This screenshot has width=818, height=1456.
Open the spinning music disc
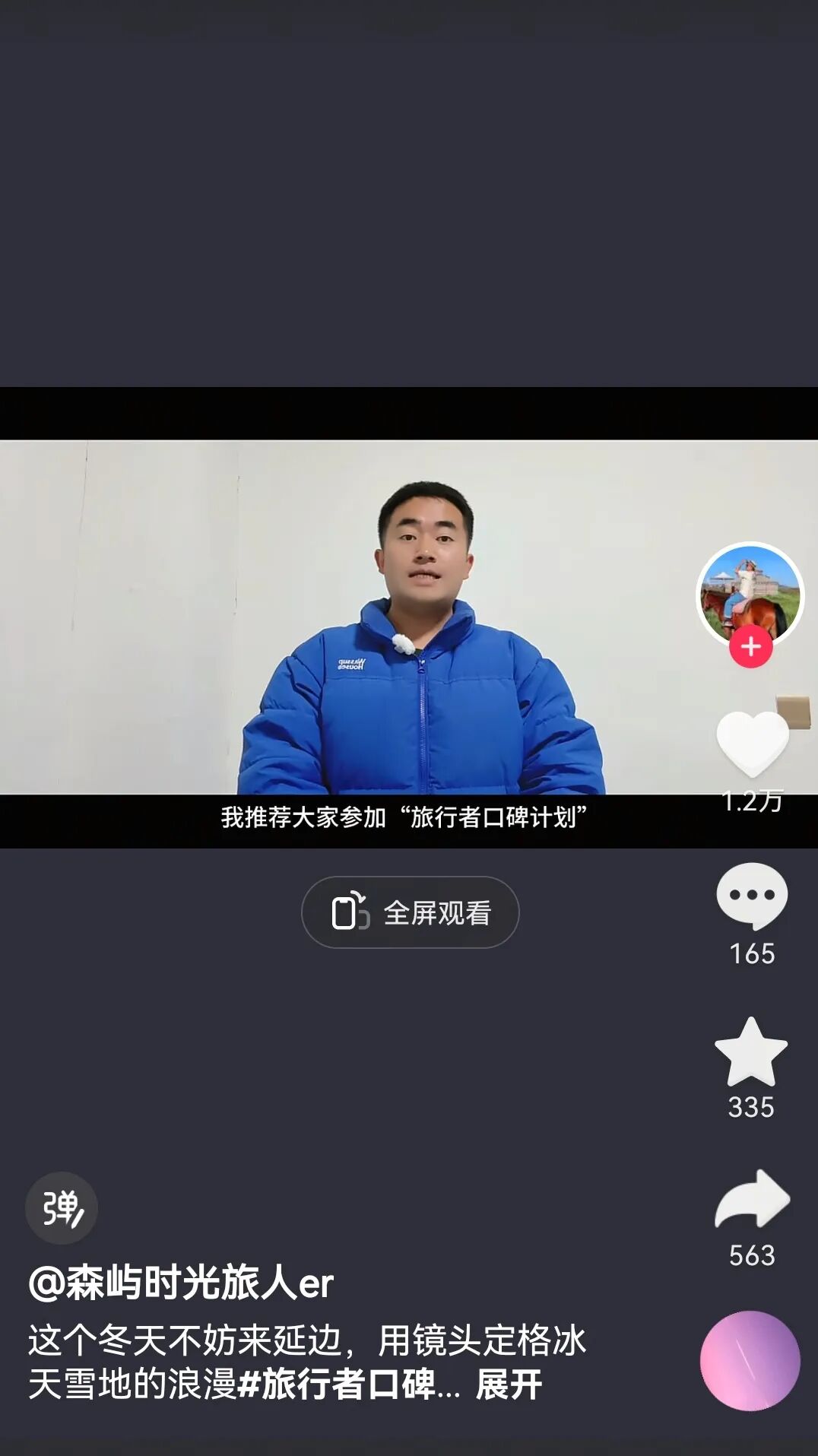(750, 1360)
